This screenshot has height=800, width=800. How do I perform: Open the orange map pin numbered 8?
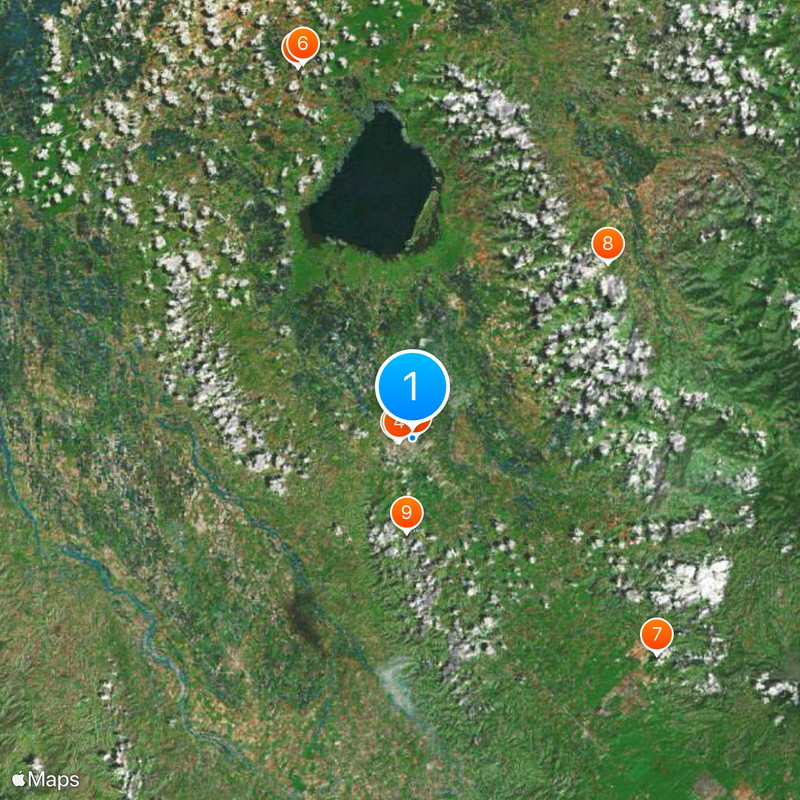pyautogui.click(x=607, y=243)
